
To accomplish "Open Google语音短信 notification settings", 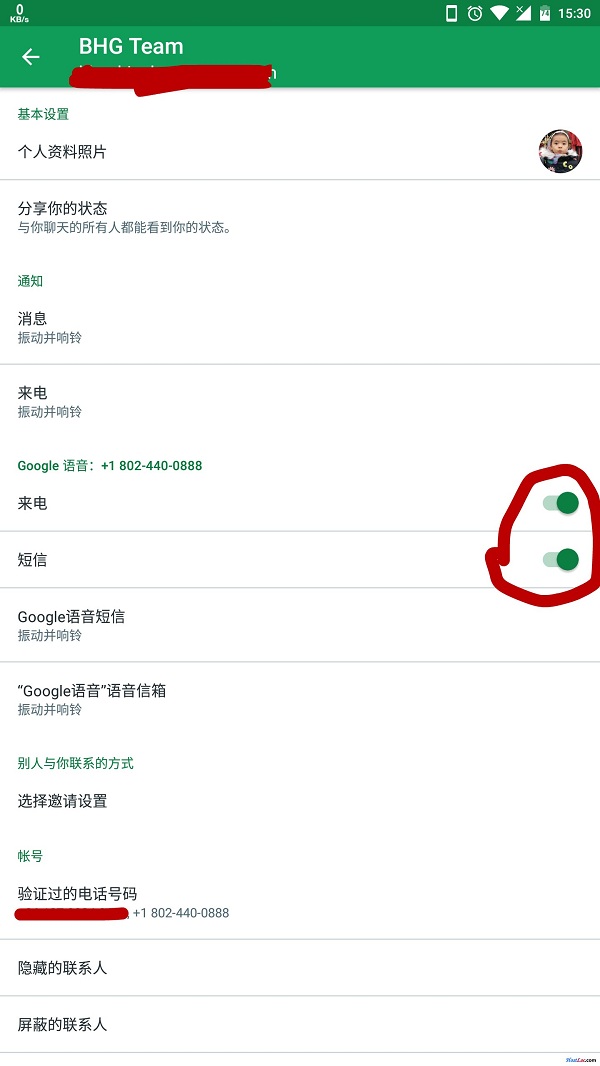I will 300,625.
